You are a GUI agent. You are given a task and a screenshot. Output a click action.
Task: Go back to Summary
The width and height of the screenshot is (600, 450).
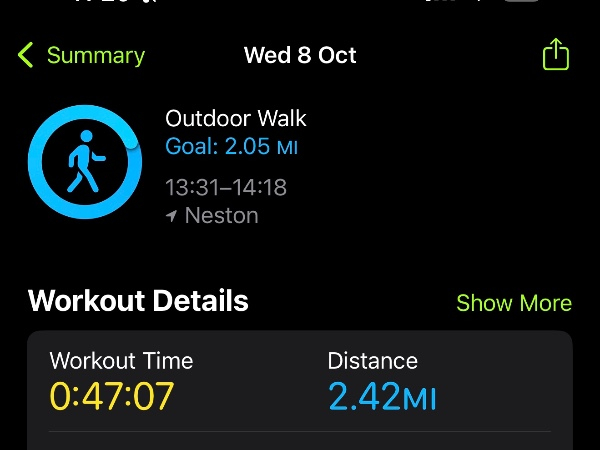tap(81, 55)
